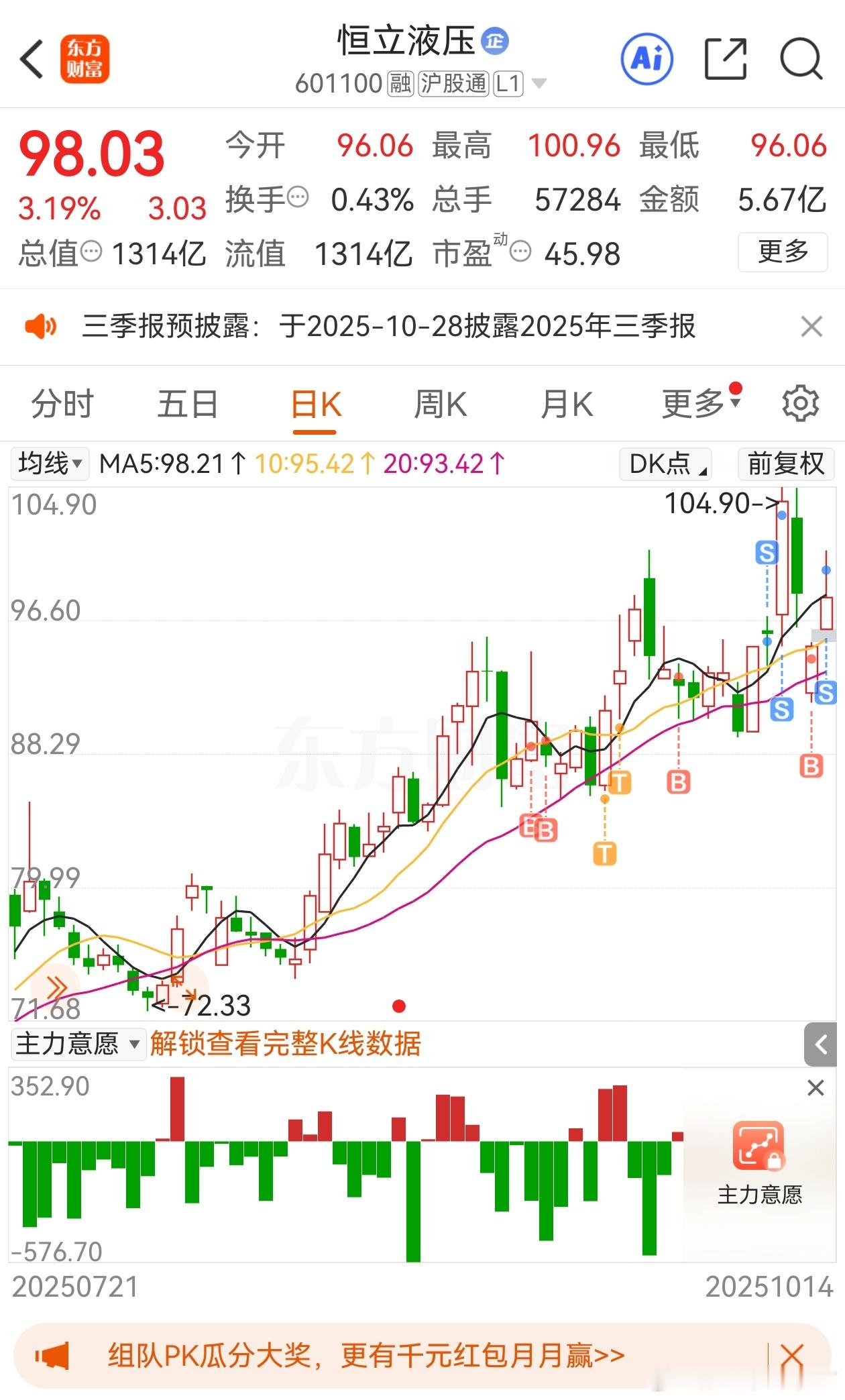The image size is (845, 1400).
Task: Expand the stock code dropdown arrow
Action: 539,84
